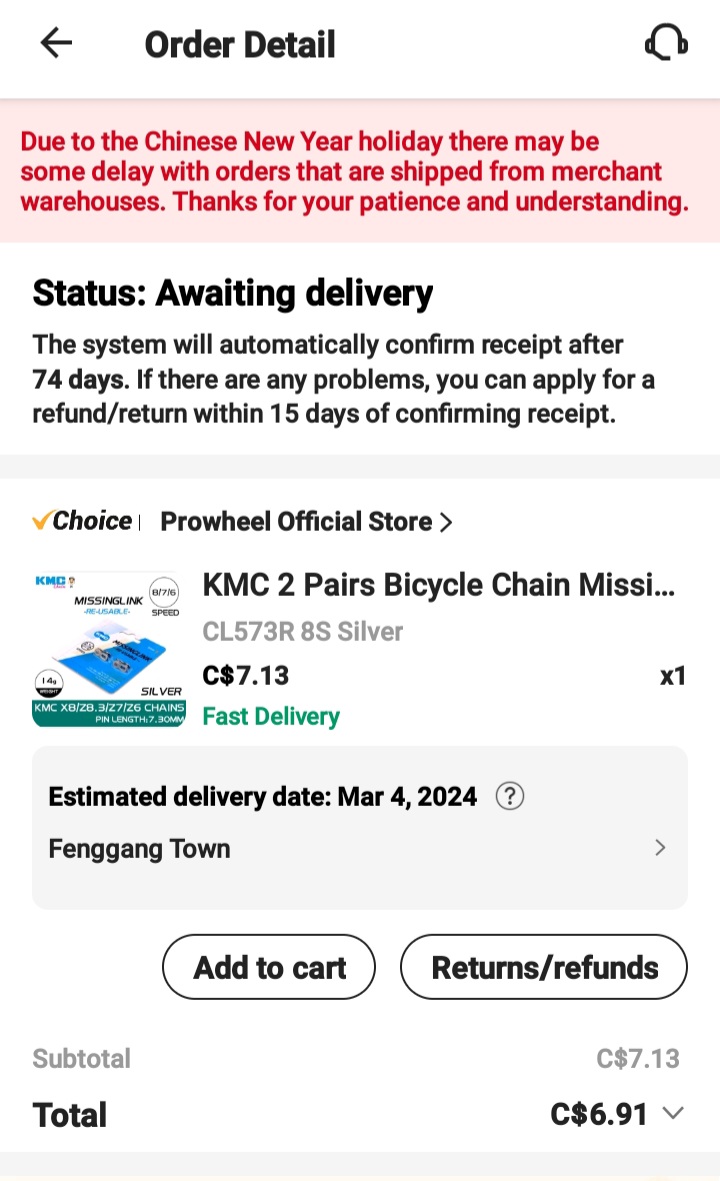Tap the quantity indicator x1
Viewport: 720px width, 1181px height.
pos(672,675)
